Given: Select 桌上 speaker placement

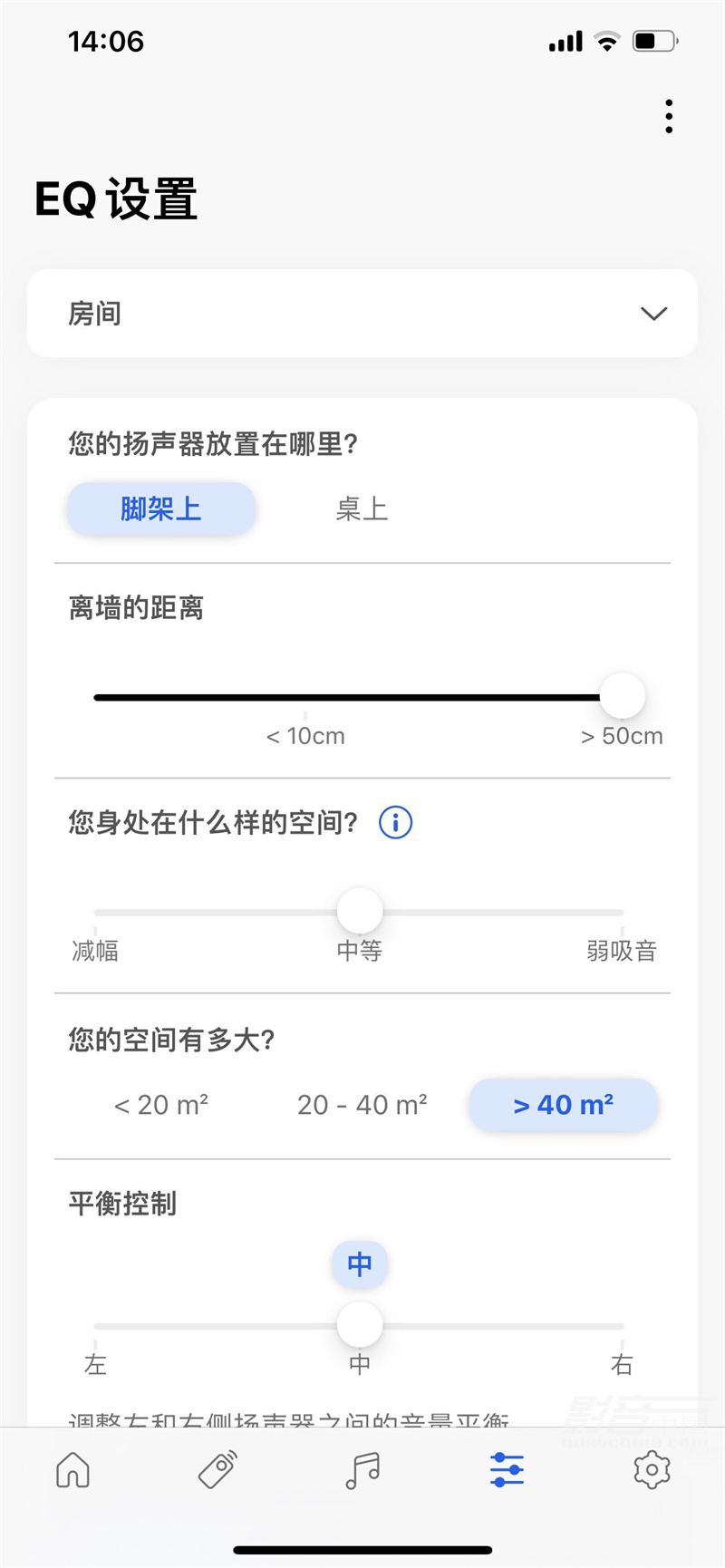Looking at the screenshot, I should click(x=362, y=508).
